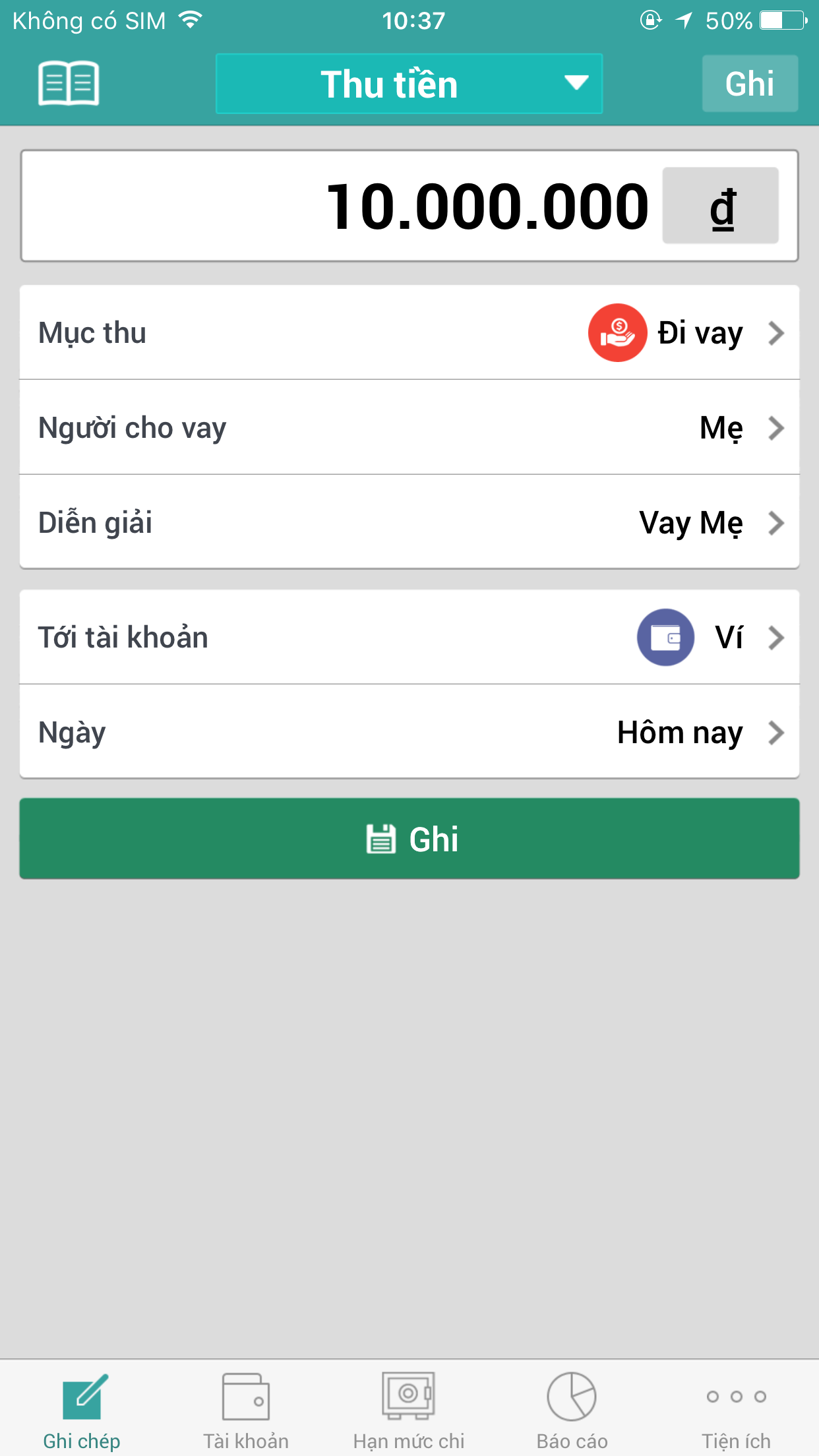Tap the Ghi button in top bar
This screenshot has width=819, height=1456.
(750, 84)
